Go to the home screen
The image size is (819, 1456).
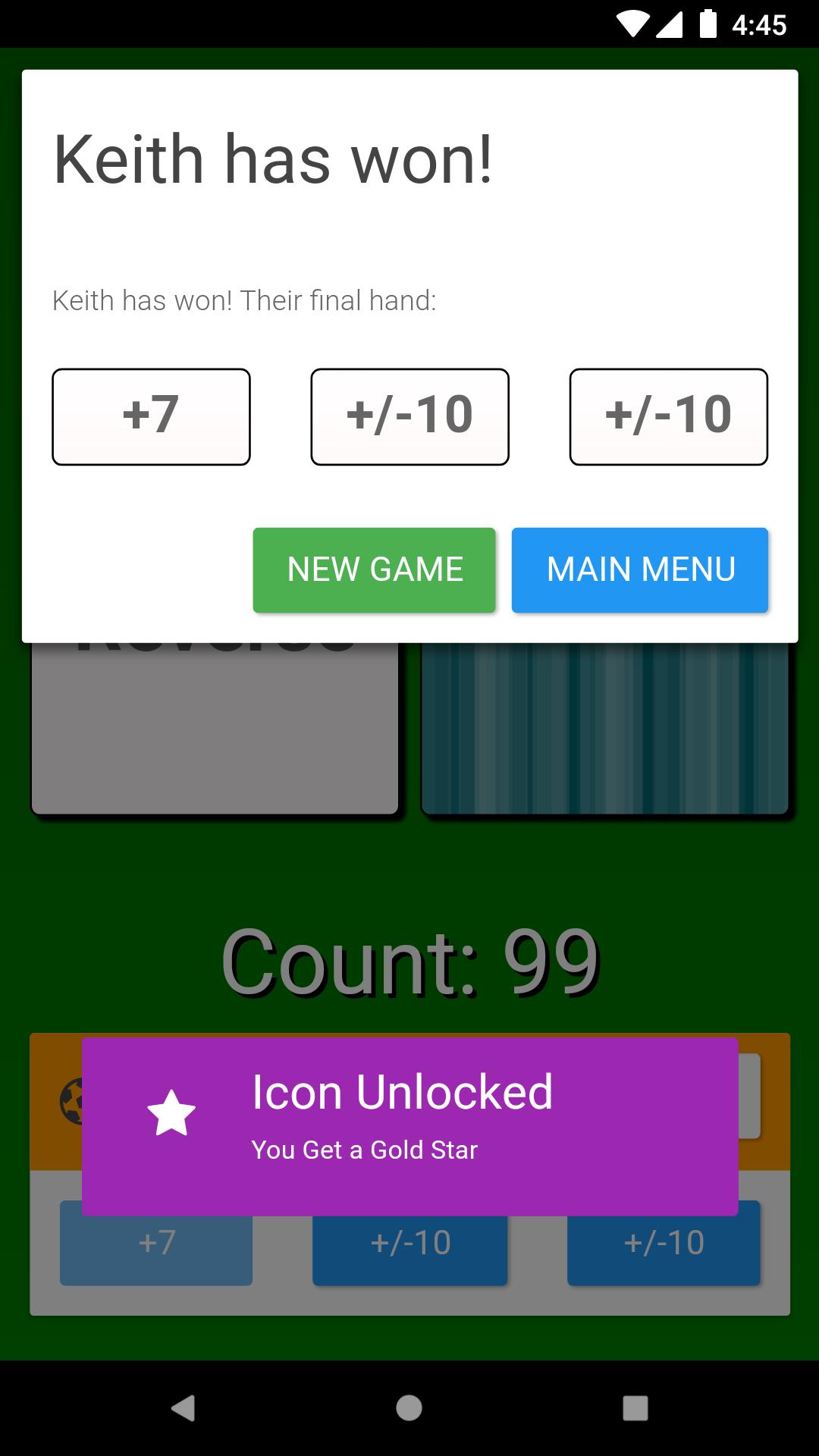(409, 1408)
